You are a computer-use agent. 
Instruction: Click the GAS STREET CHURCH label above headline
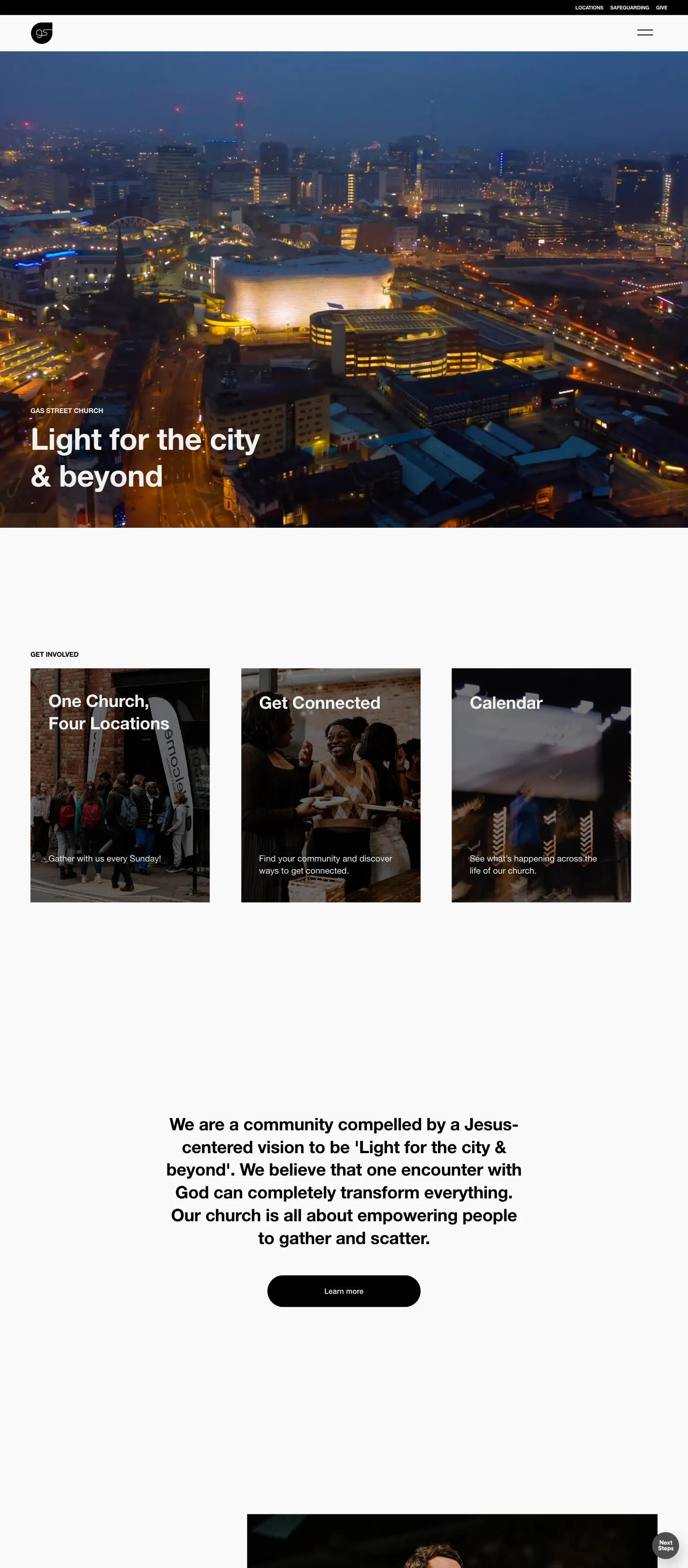(x=66, y=410)
